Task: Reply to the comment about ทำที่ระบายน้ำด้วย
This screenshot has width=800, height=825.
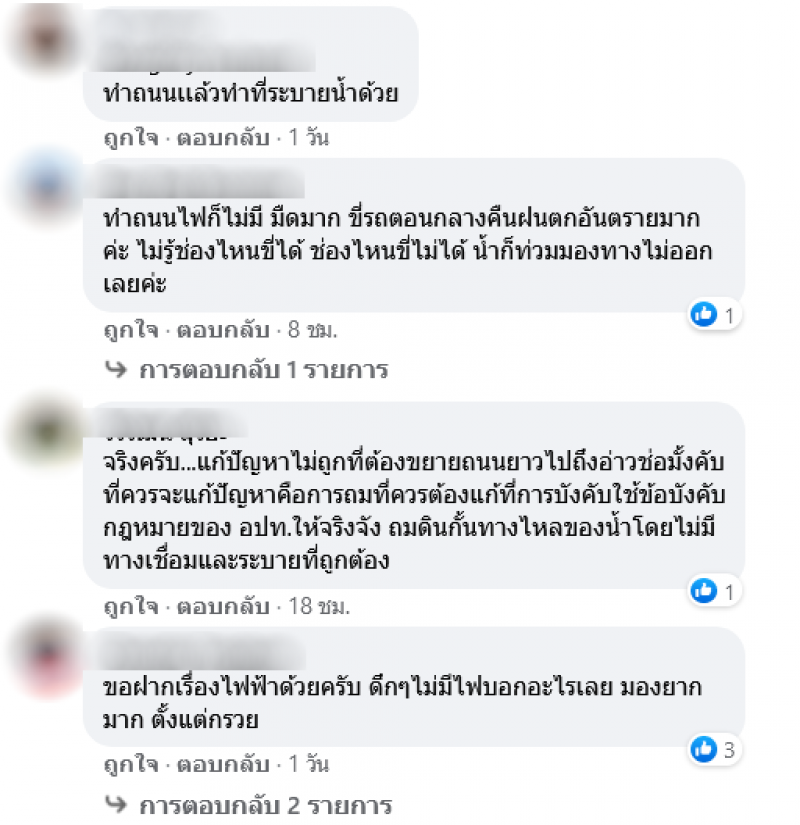Action: (x=223, y=138)
